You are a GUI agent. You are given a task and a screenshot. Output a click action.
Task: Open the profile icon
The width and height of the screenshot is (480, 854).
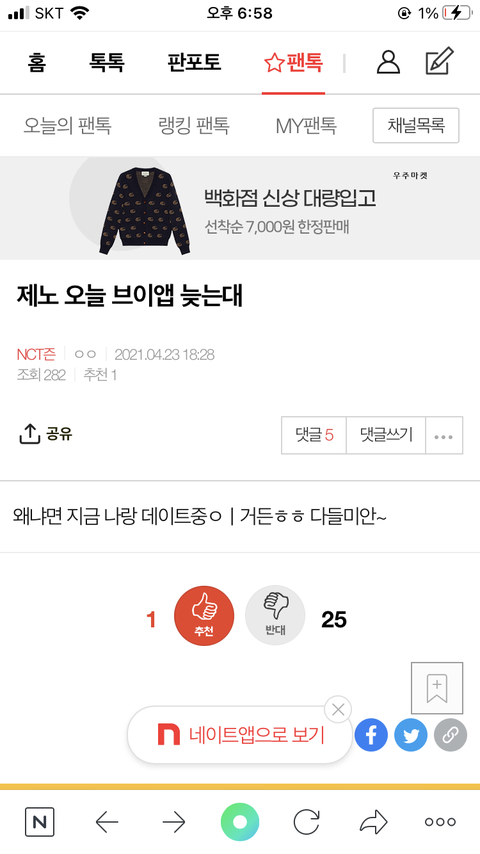click(388, 62)
